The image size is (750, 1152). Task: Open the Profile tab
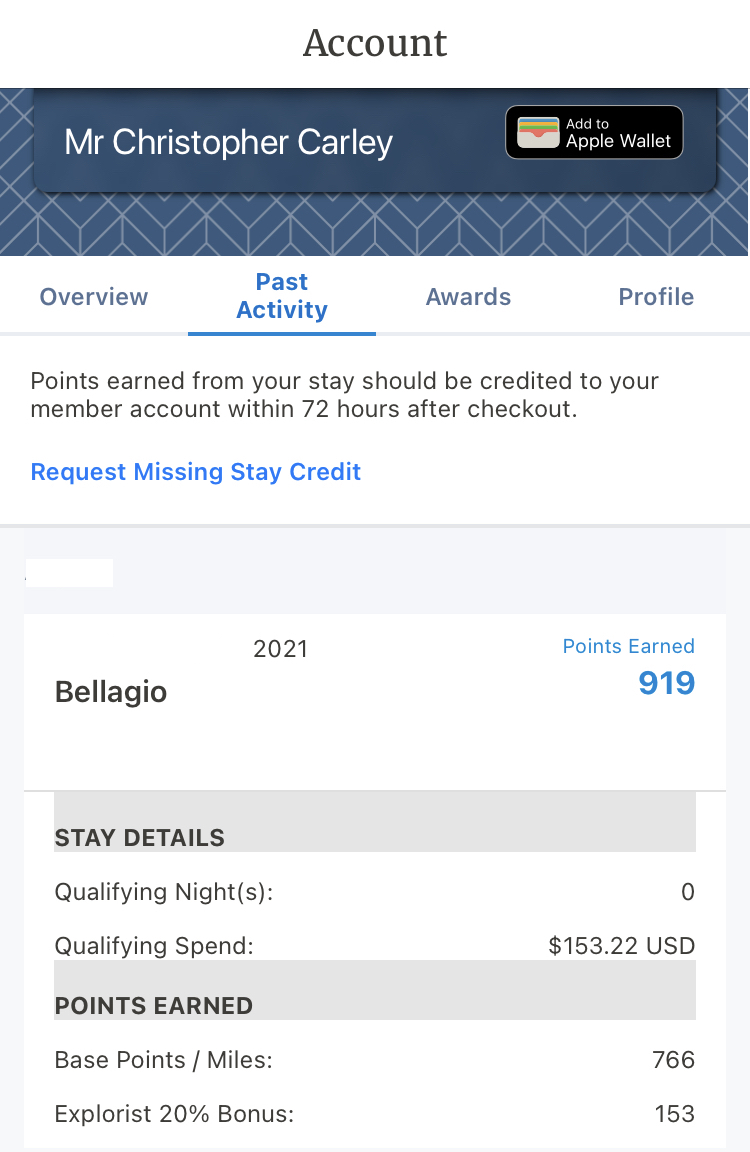(x=656, y=296)
